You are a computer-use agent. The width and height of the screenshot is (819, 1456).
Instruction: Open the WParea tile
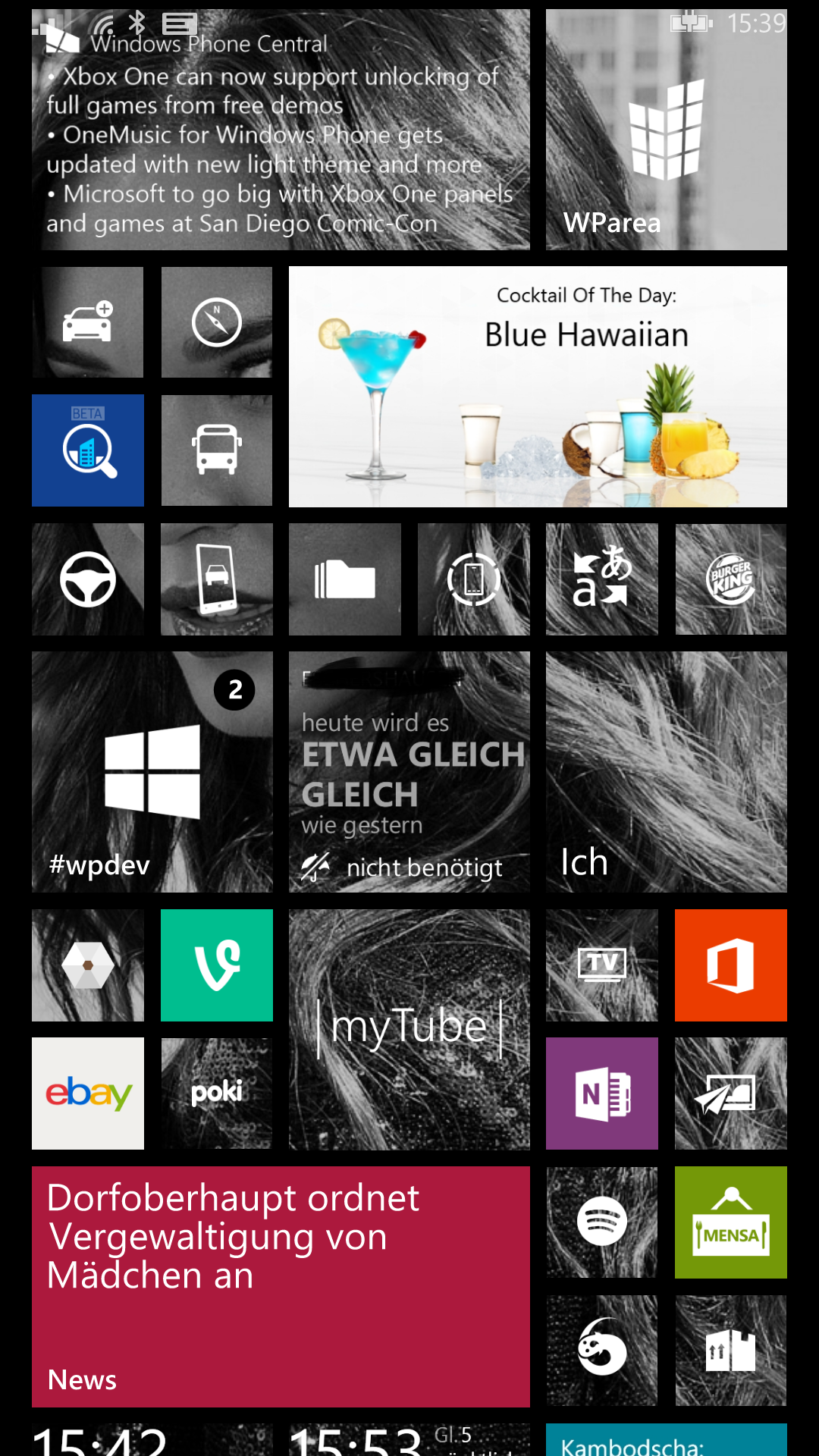(x=666, y=130)
